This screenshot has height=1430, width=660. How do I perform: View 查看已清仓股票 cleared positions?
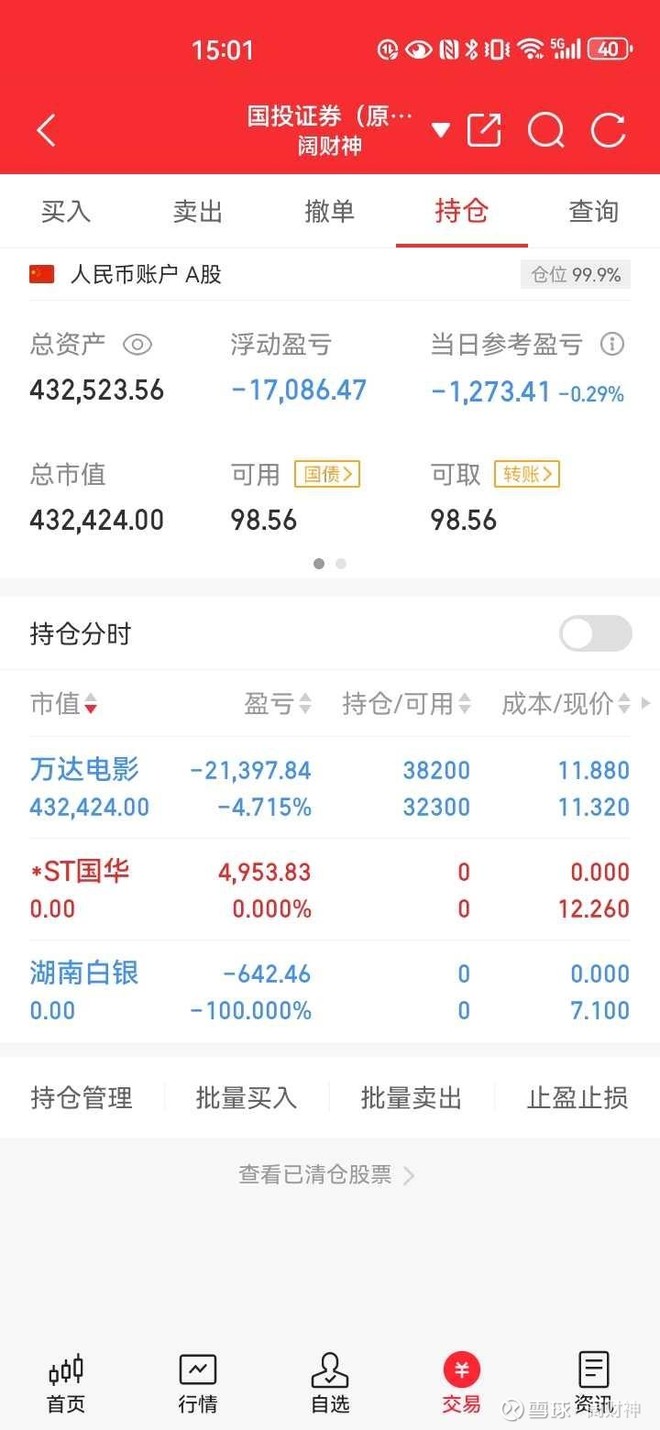(x=326, y=1175)
